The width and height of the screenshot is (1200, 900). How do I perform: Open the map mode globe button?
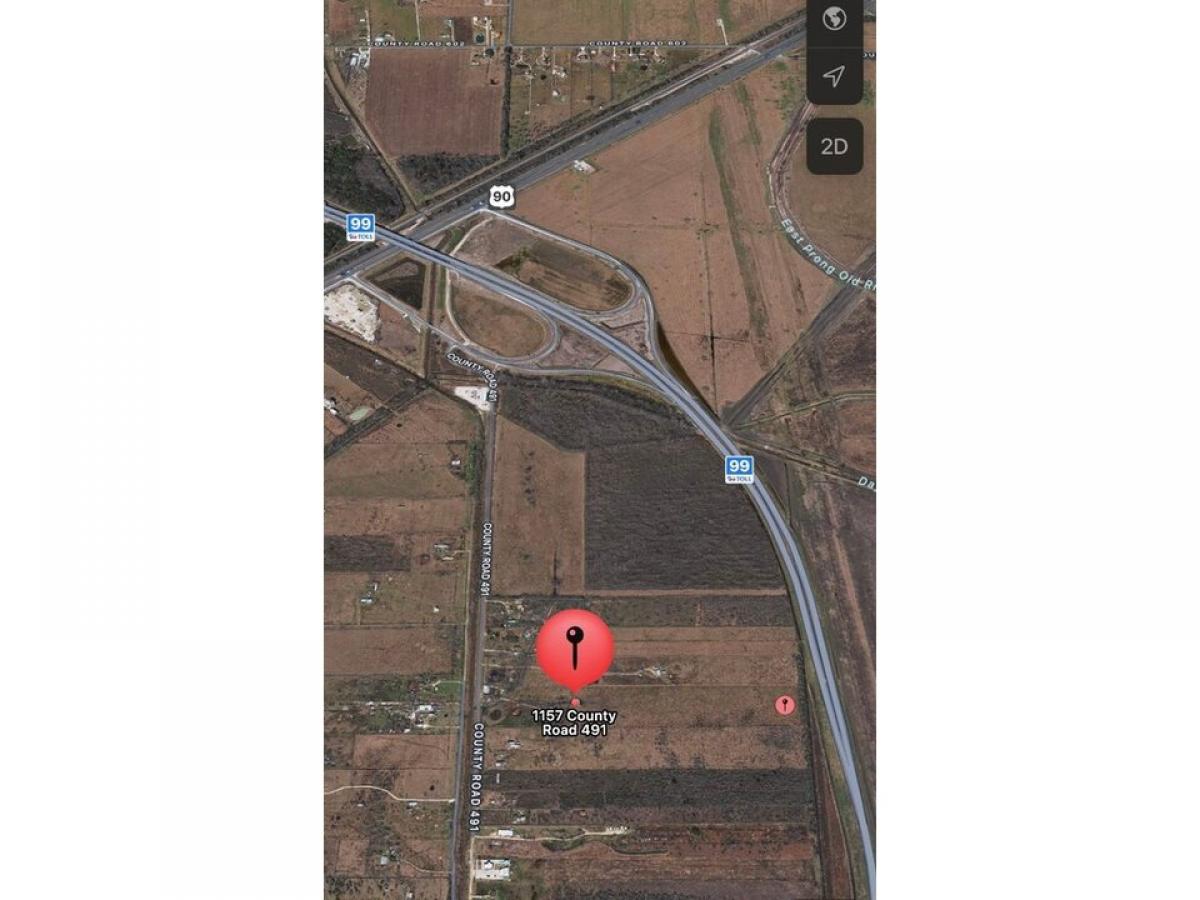[834, 19]
